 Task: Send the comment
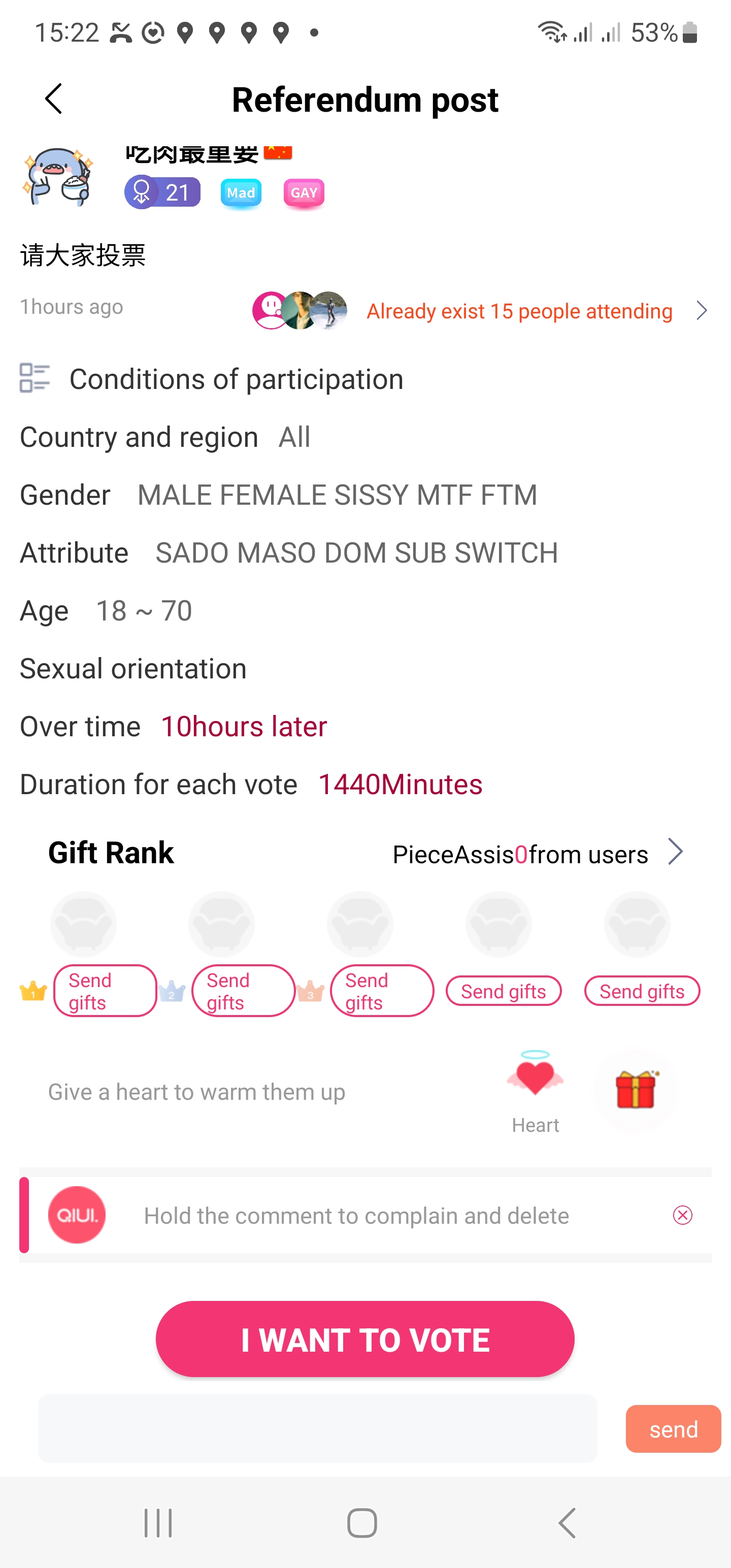tap(673, 1428)
